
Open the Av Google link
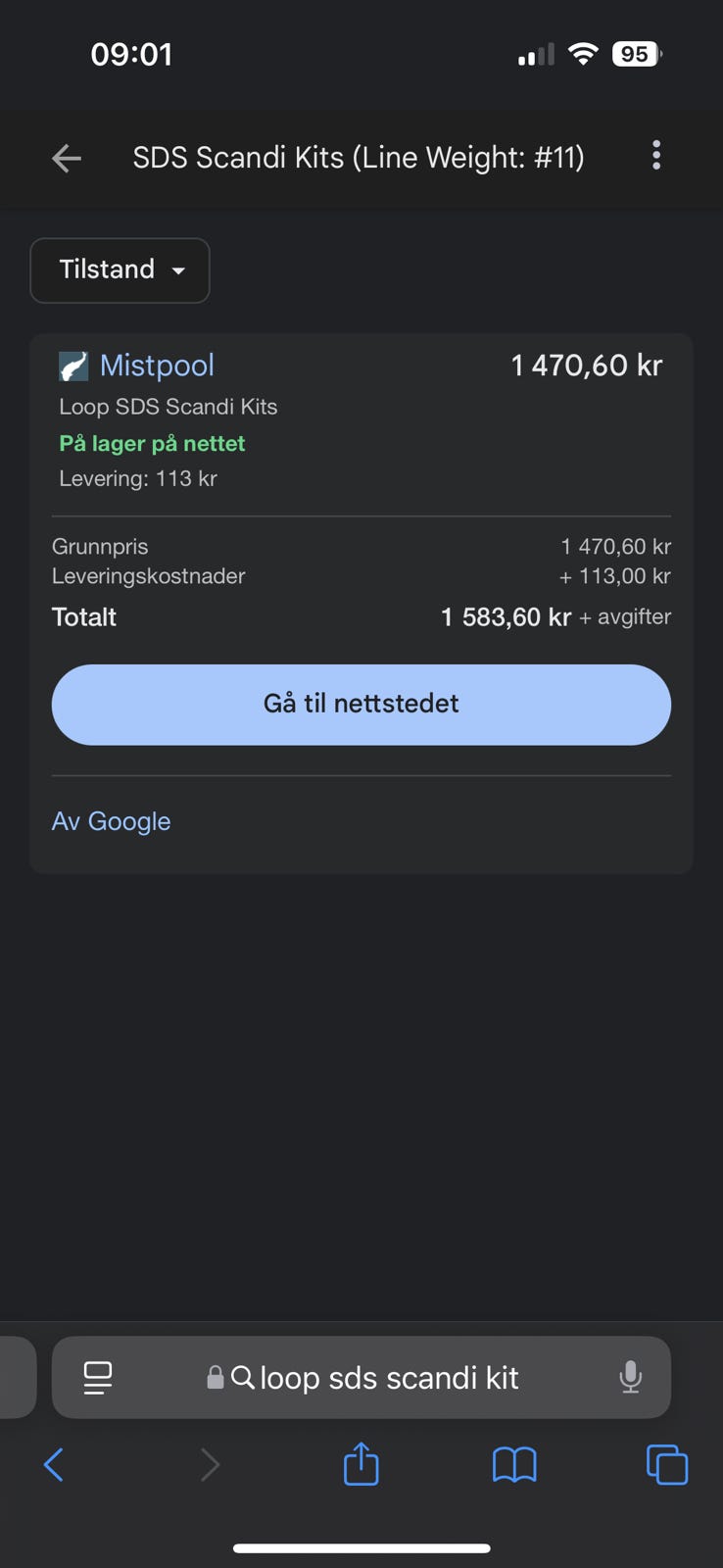point(111,821)
